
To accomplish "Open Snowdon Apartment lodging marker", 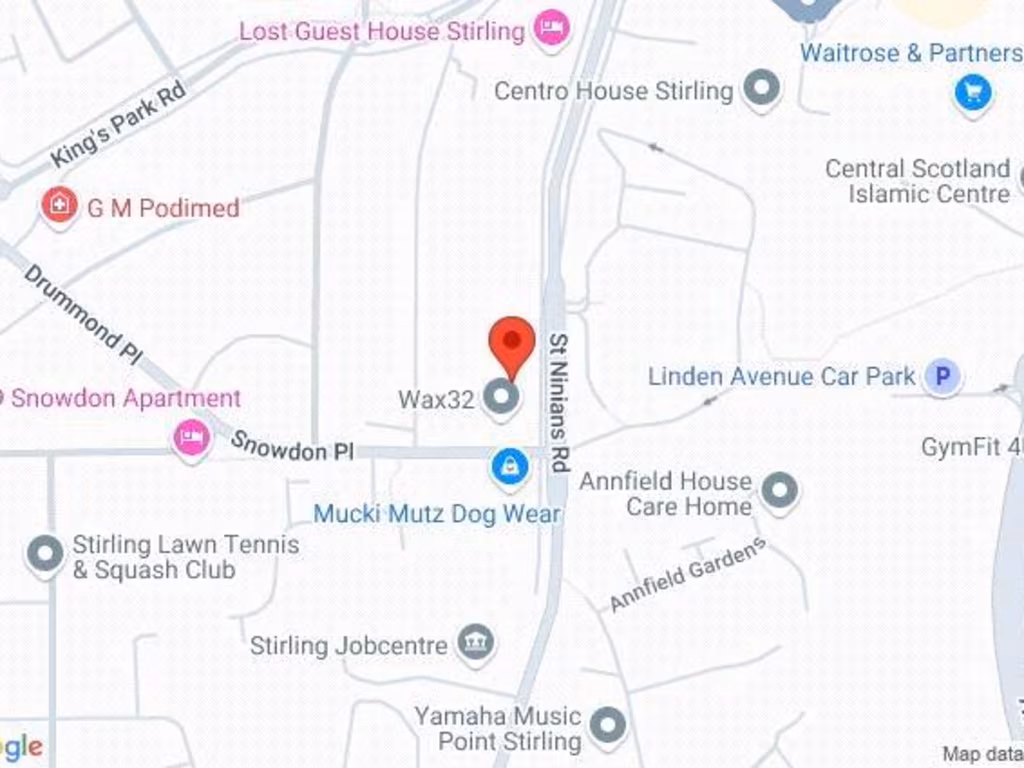I will 192,437.
